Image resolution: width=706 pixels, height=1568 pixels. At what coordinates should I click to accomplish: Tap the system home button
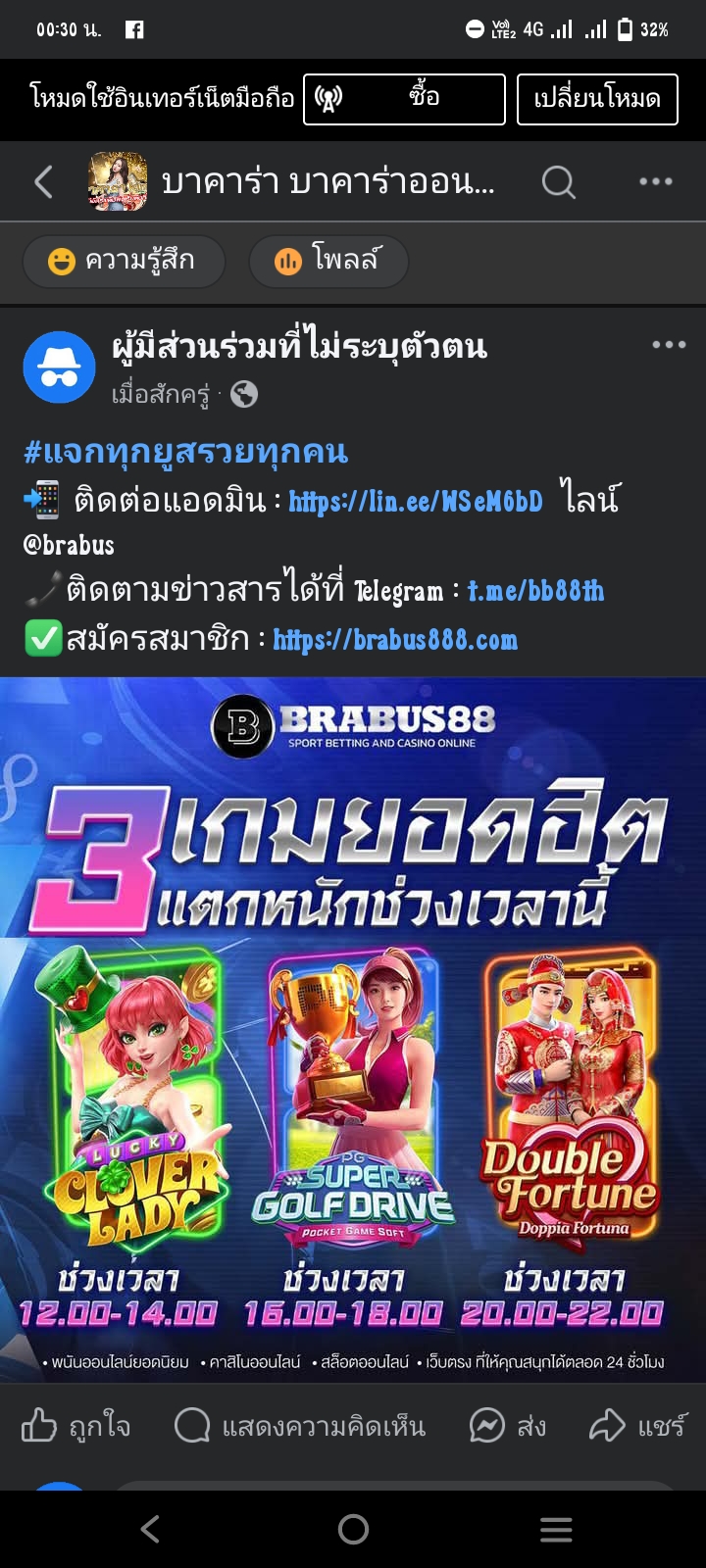[353, 1529]
